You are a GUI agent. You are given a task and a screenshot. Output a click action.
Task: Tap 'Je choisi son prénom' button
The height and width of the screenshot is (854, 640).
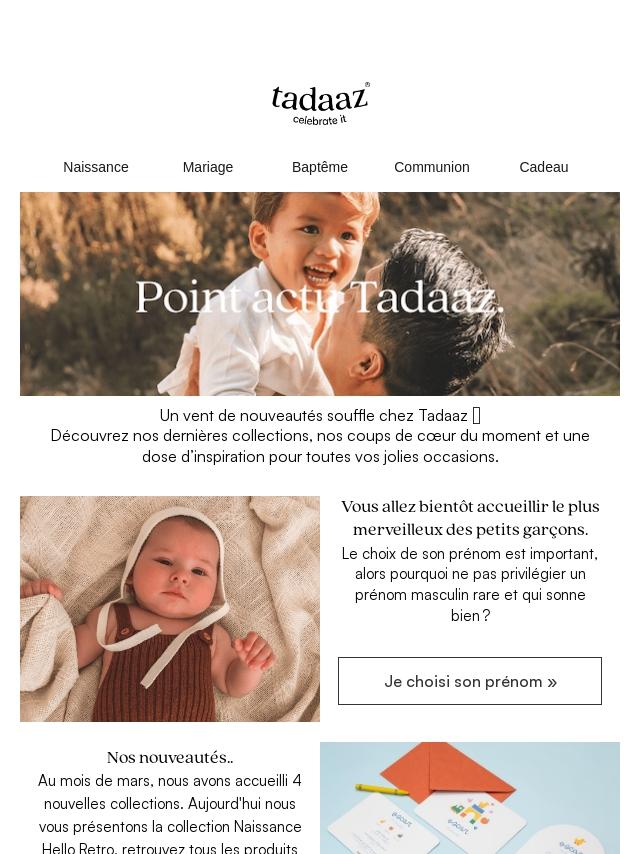pos(470,681)
